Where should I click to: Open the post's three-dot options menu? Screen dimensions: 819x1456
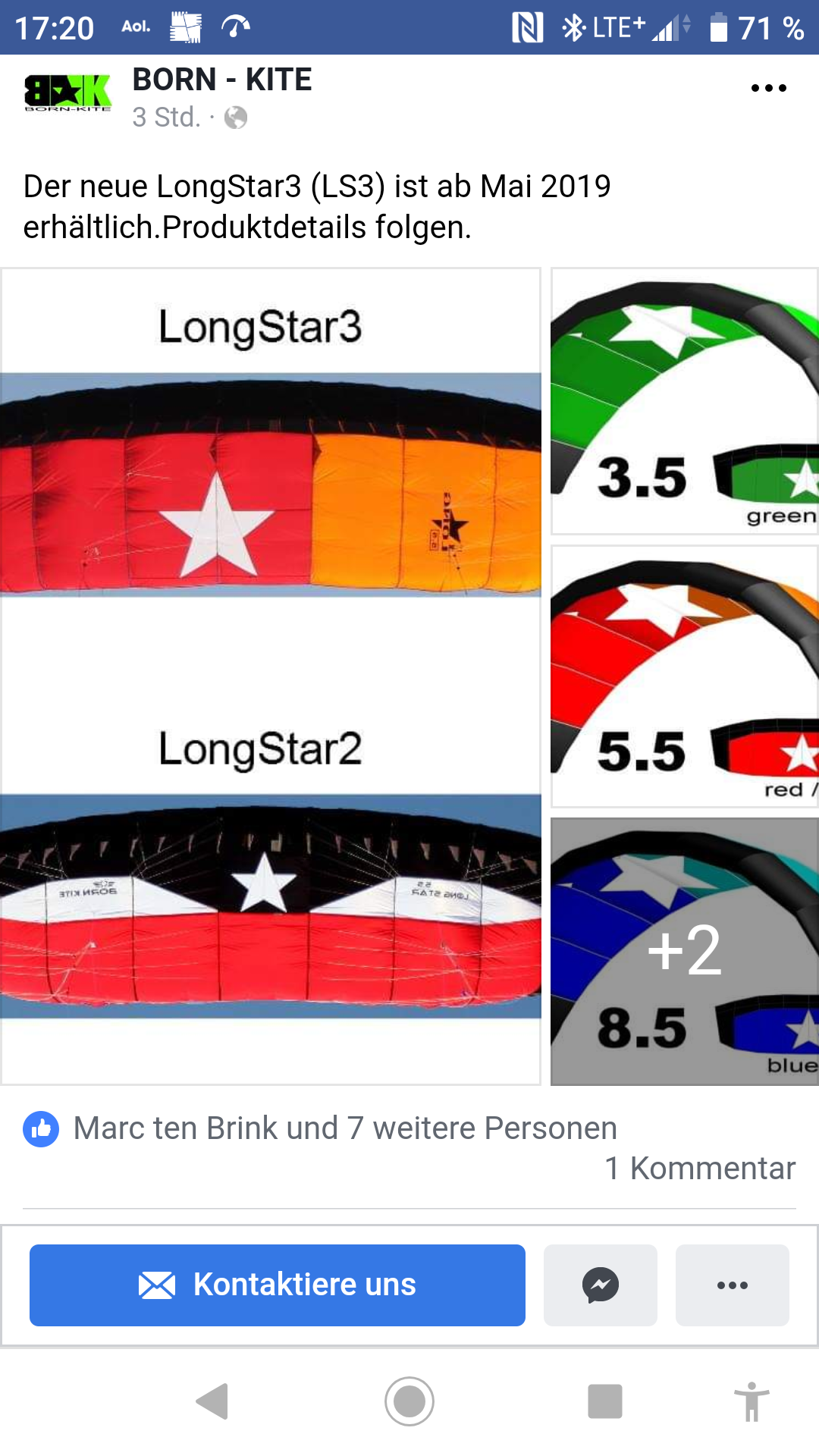pos(768,88)
